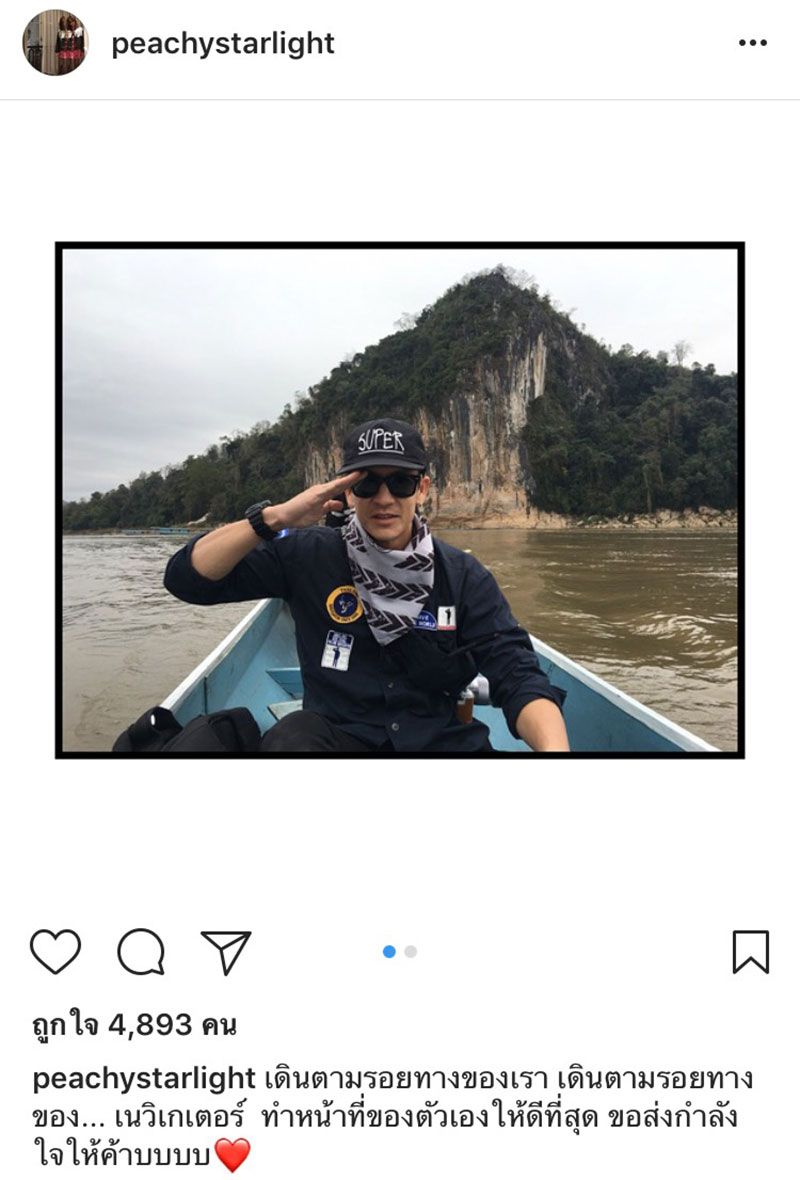Like this post with the heart icon

point(55,952)
